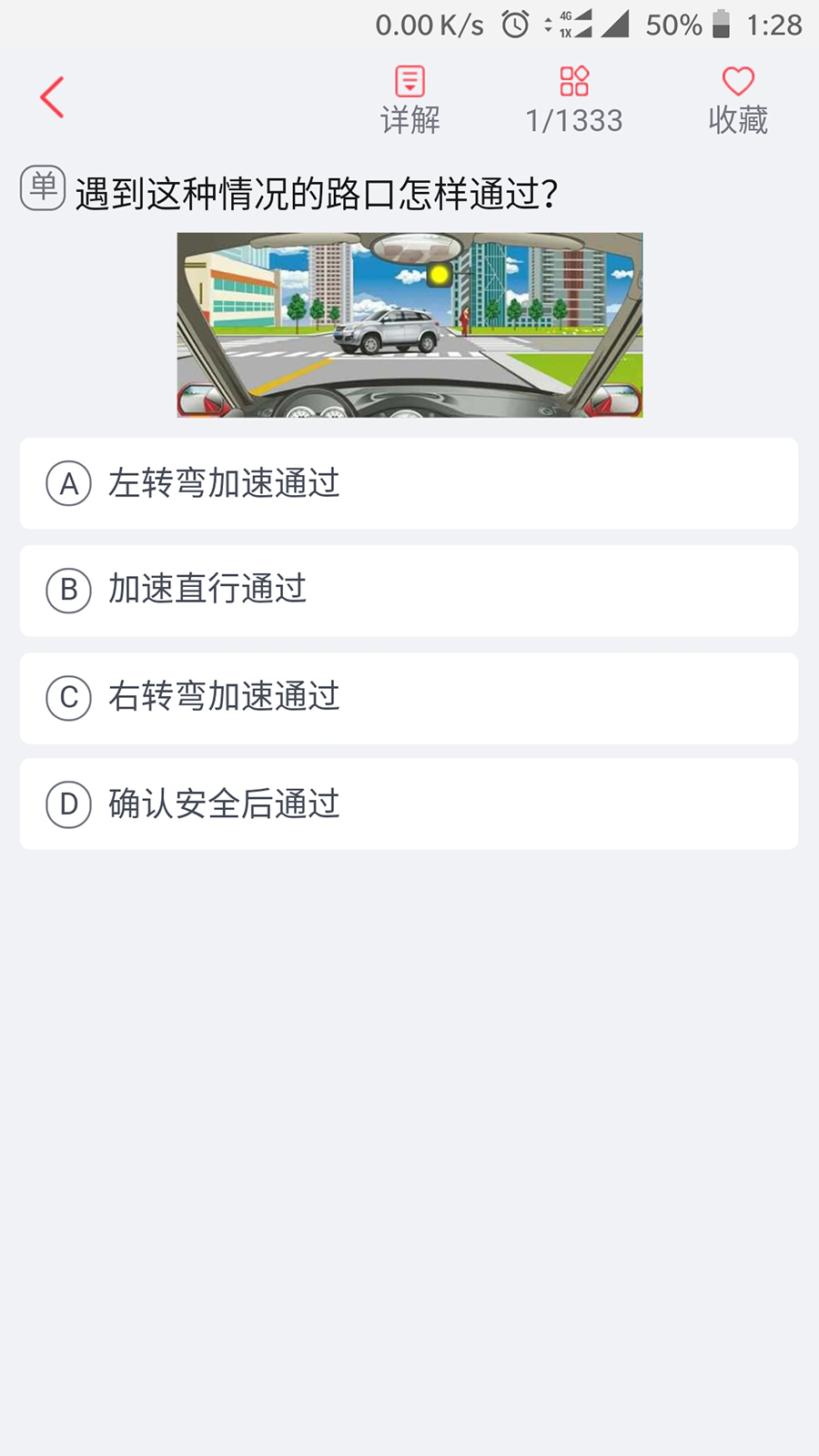The height and width of the screenshot is (1456, 819).
Task: Select answer B 加速直行通过
Action: click(409, 591)
